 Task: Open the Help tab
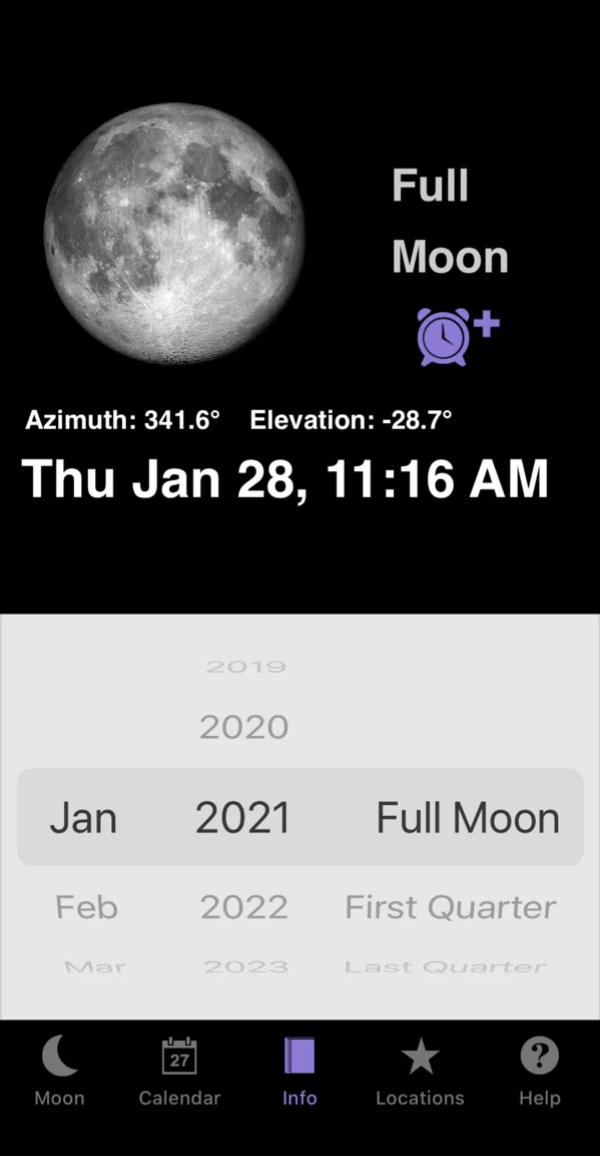click(539, 1070)
